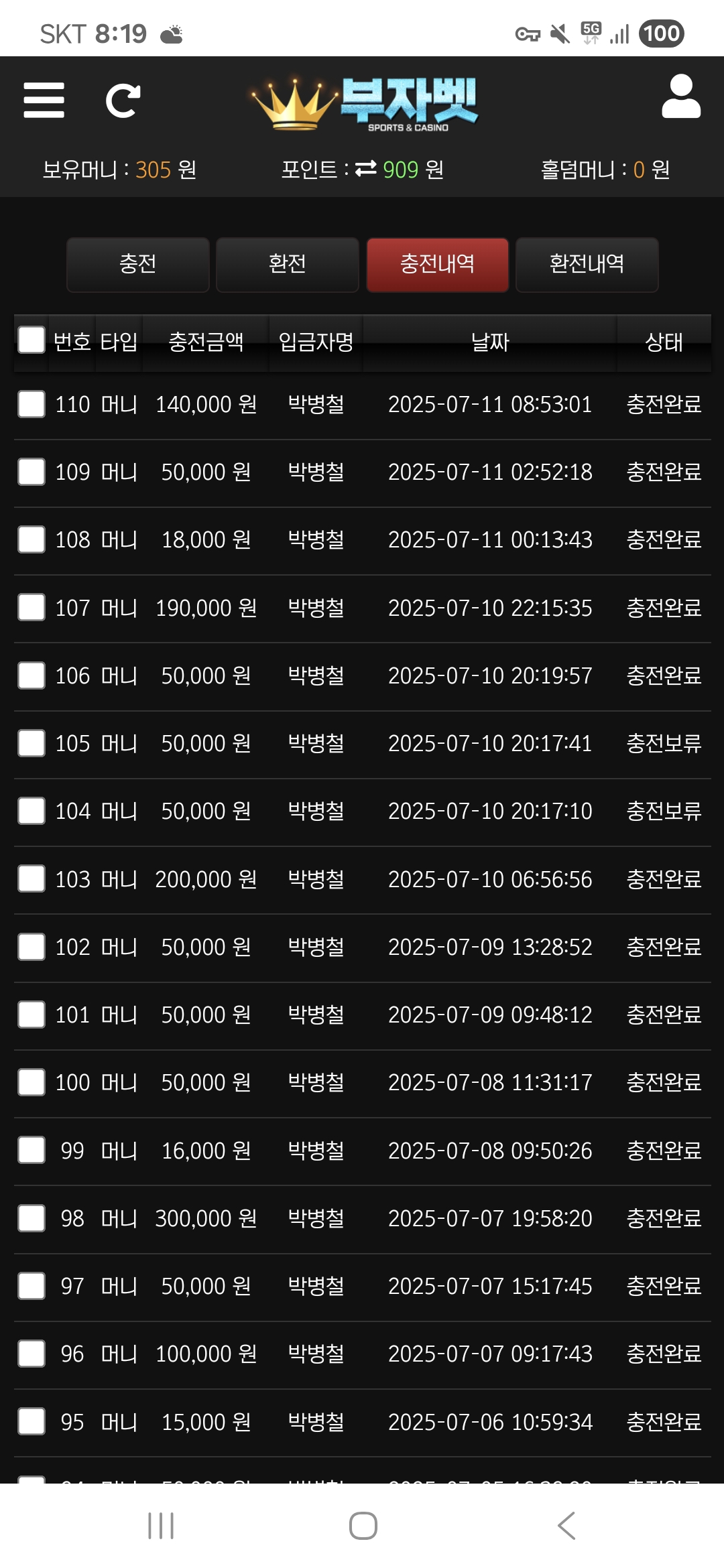Open the user profile icon

pyautogui.click(x=681, y=96)
